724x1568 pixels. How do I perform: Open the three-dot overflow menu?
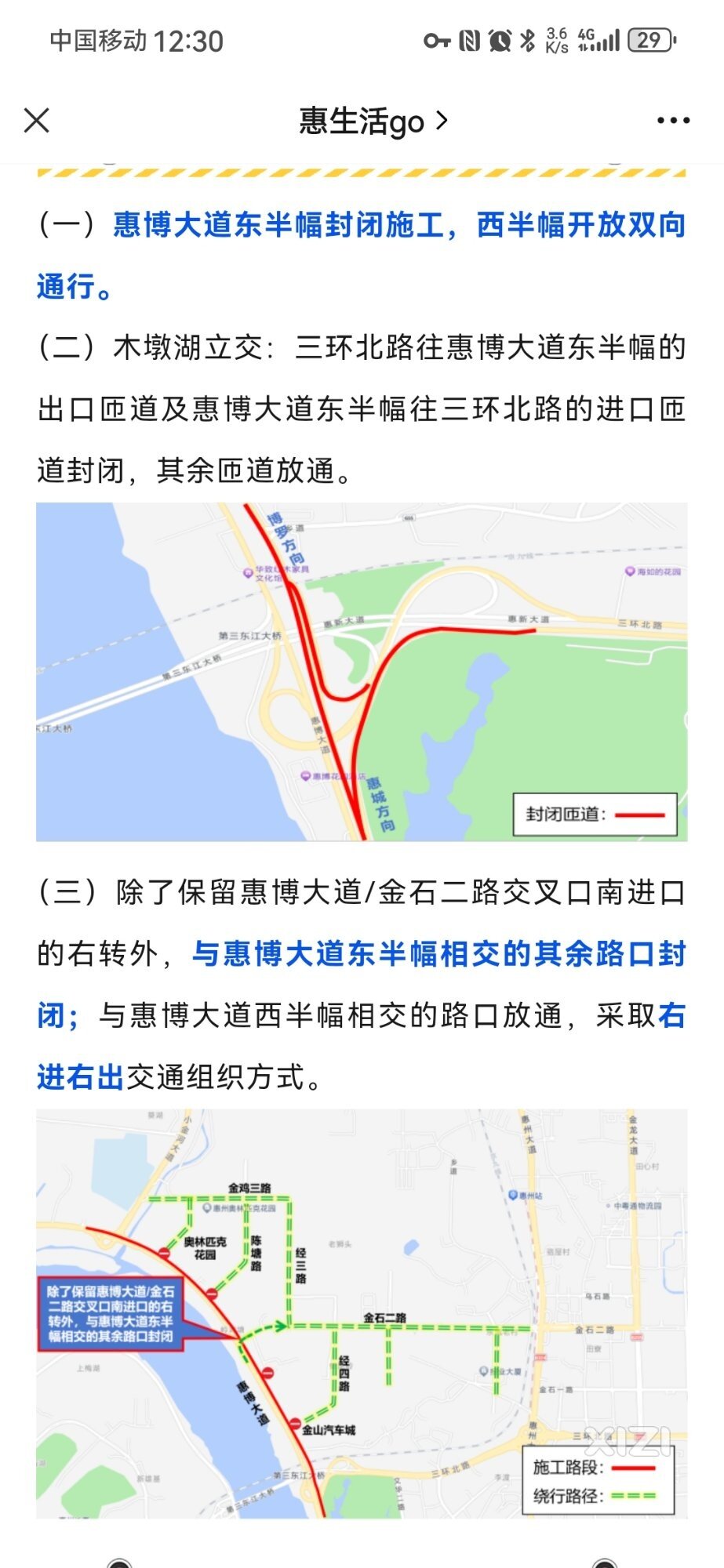tap(673, 121)
